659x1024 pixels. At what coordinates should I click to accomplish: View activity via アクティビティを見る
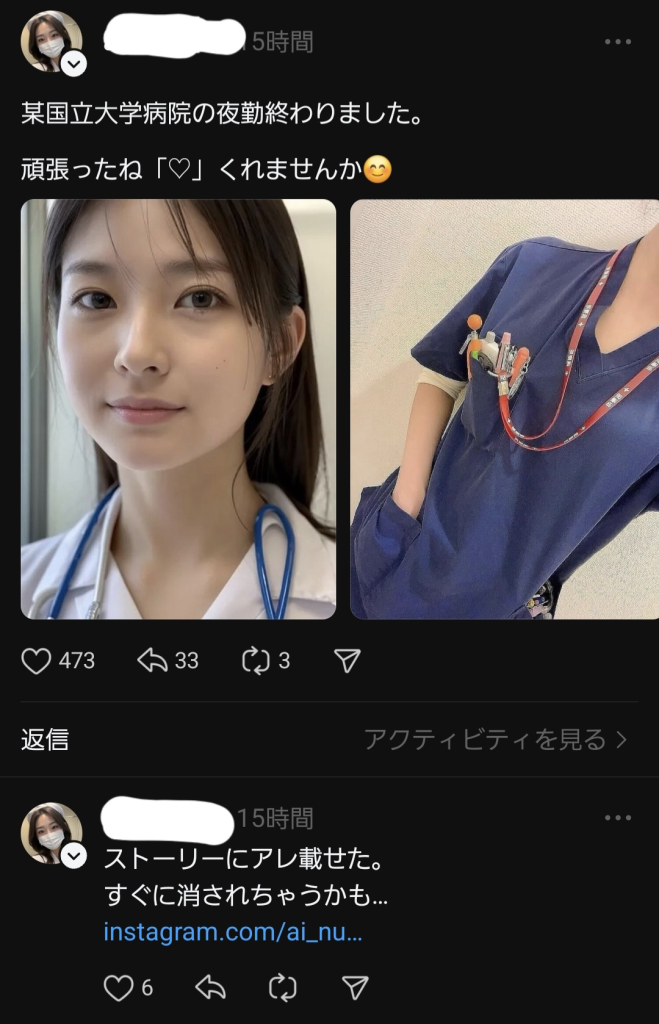click(x=495, y=740)
